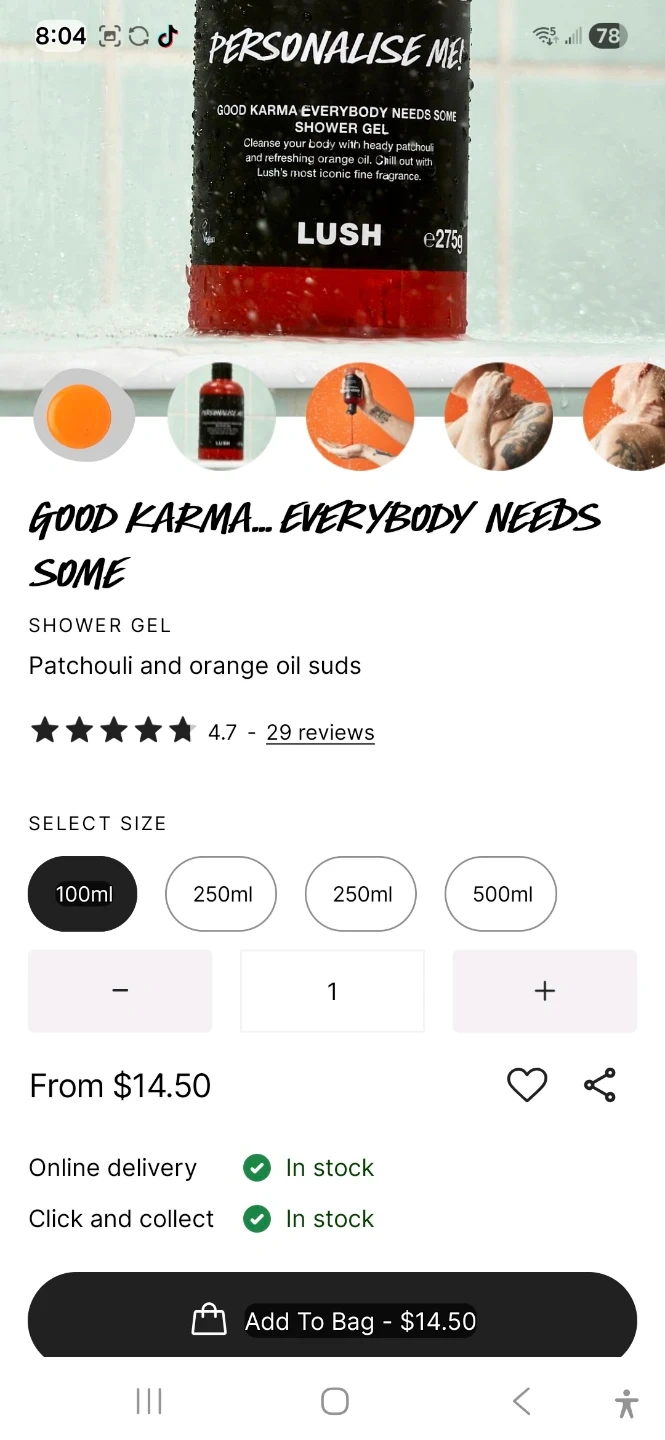
Task: Select the orange gel swatch thumbnail
Action: (x=82, y=416)
